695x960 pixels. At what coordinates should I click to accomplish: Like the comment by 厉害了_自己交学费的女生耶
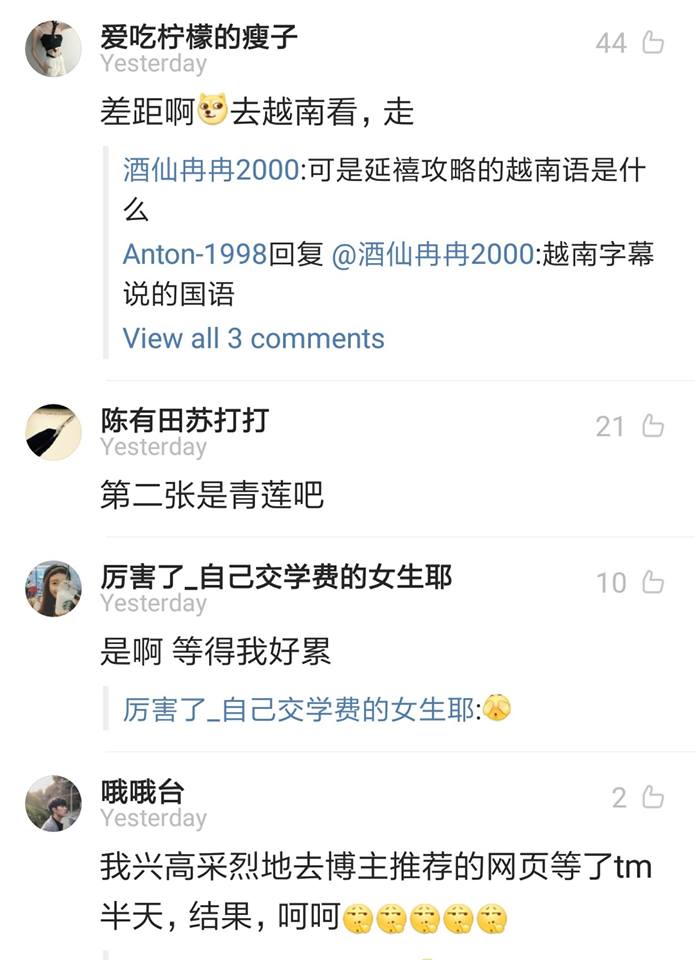653,582
